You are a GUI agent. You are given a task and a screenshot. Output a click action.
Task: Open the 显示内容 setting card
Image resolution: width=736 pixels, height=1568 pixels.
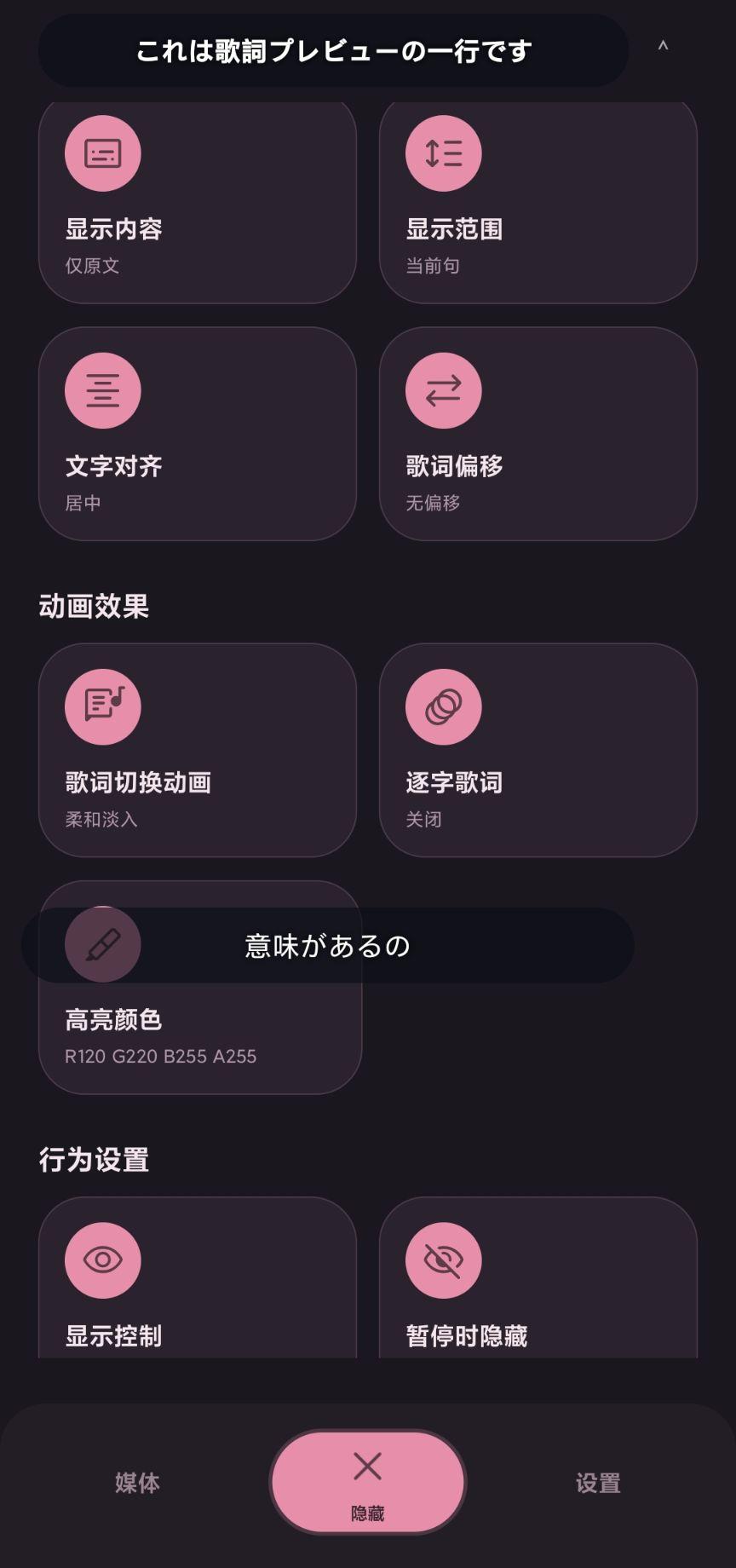[x=198, y=201]
